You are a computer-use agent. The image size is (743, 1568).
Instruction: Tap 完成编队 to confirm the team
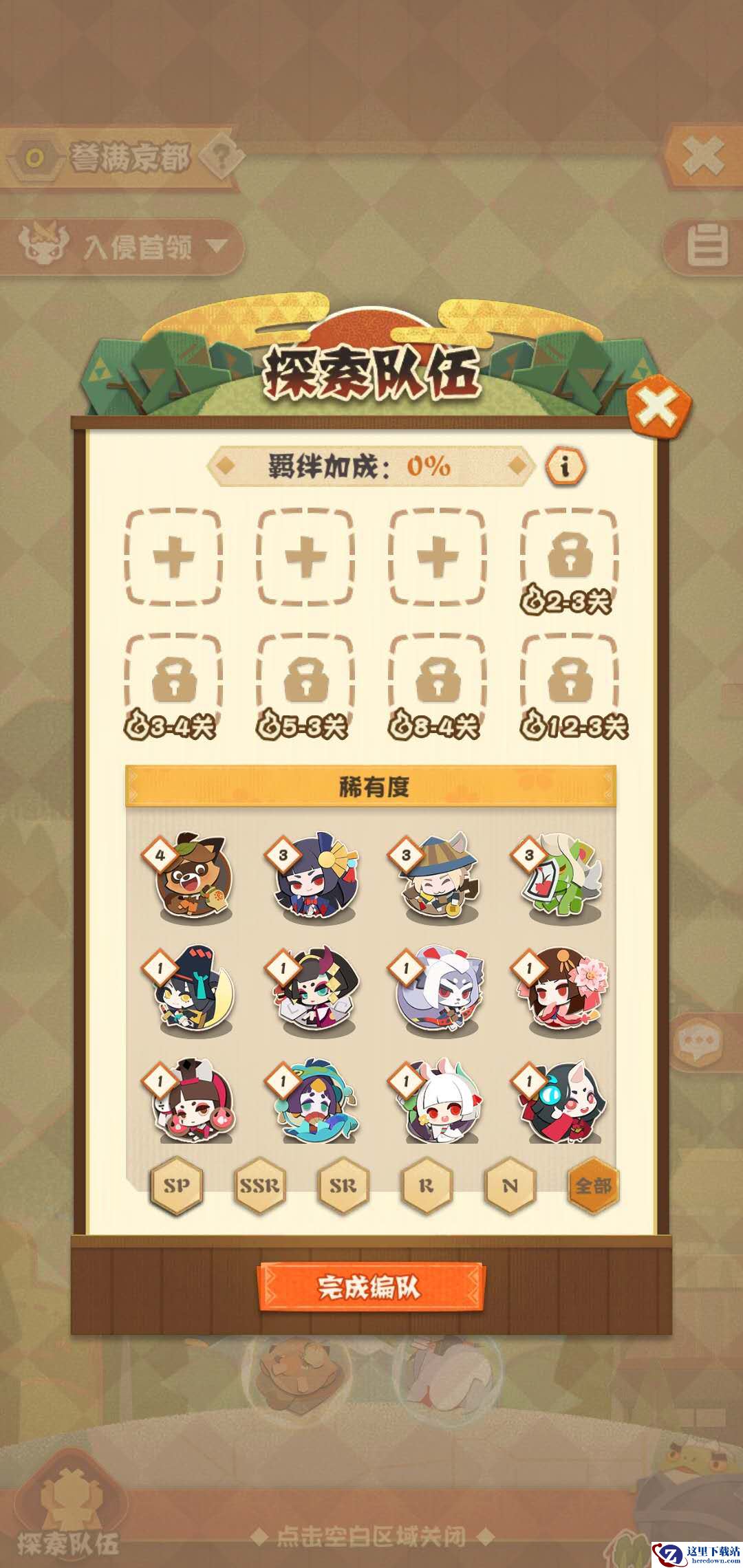[x=371, y=1287]
